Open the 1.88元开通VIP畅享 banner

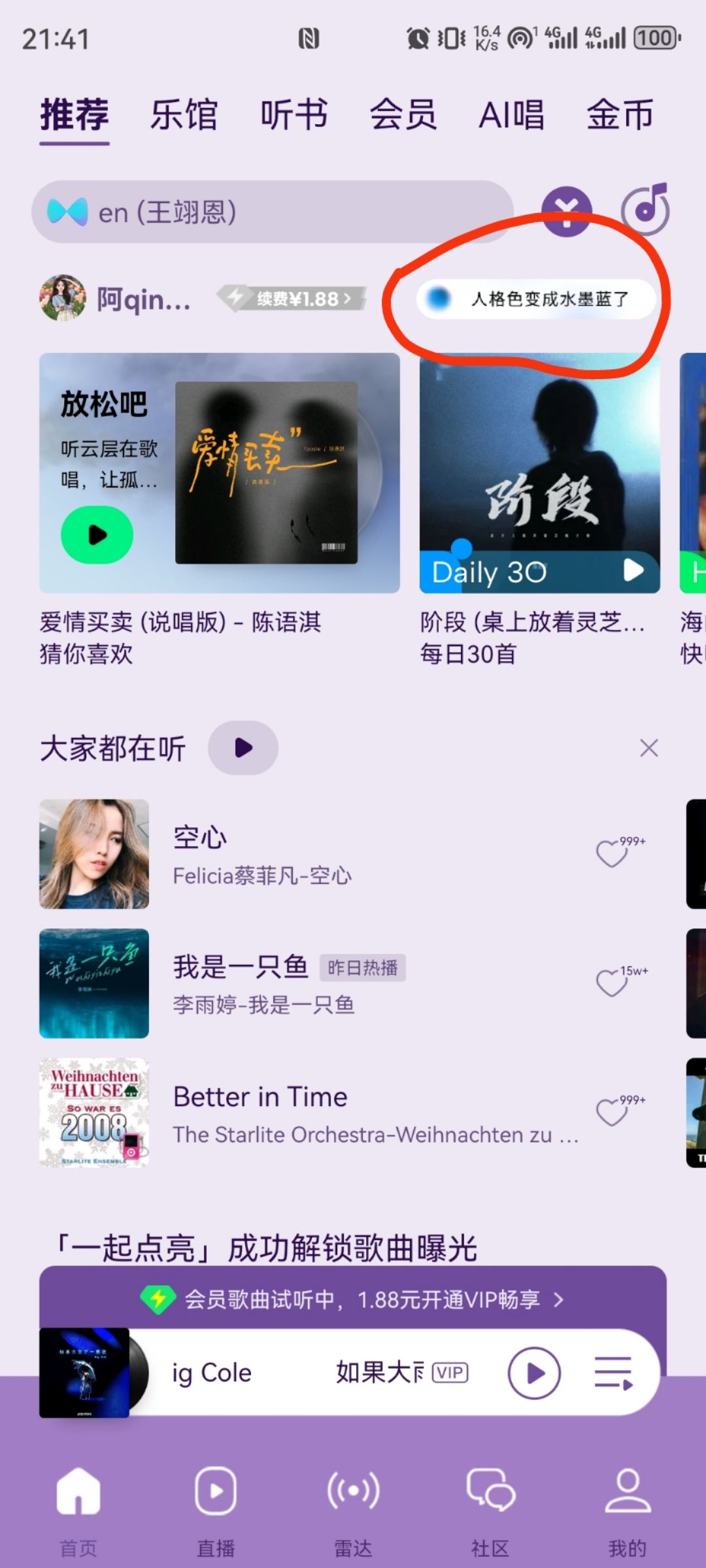click(x=353, y=1299)
